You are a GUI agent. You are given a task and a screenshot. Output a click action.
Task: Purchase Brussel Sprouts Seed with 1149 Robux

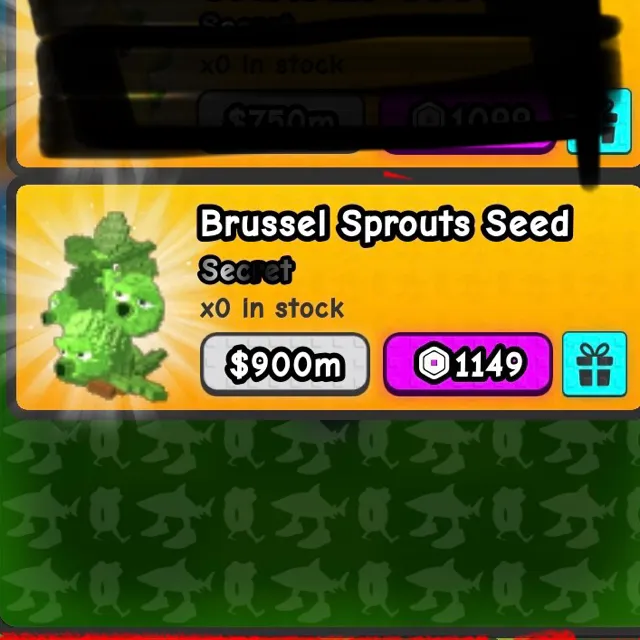point(468,365)
